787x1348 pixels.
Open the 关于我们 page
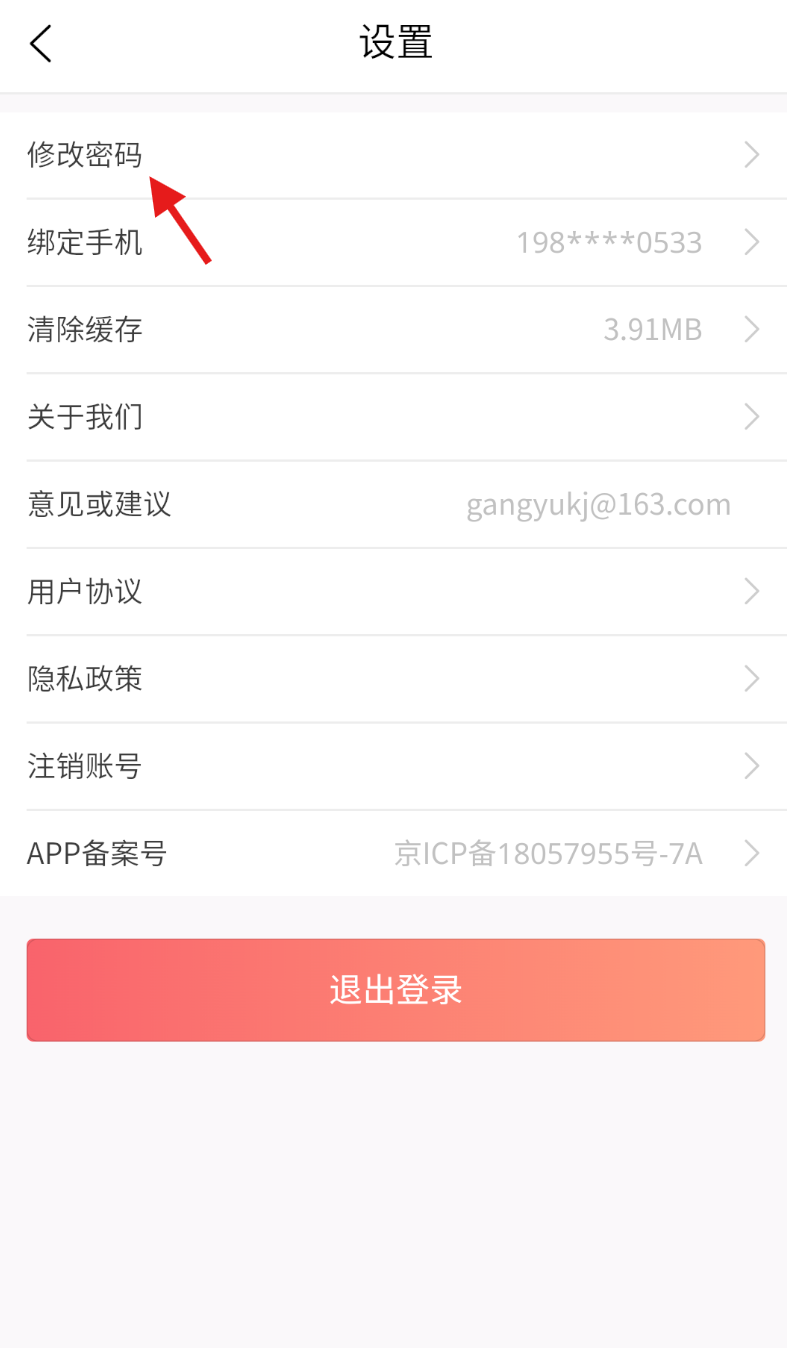[393, 417]
